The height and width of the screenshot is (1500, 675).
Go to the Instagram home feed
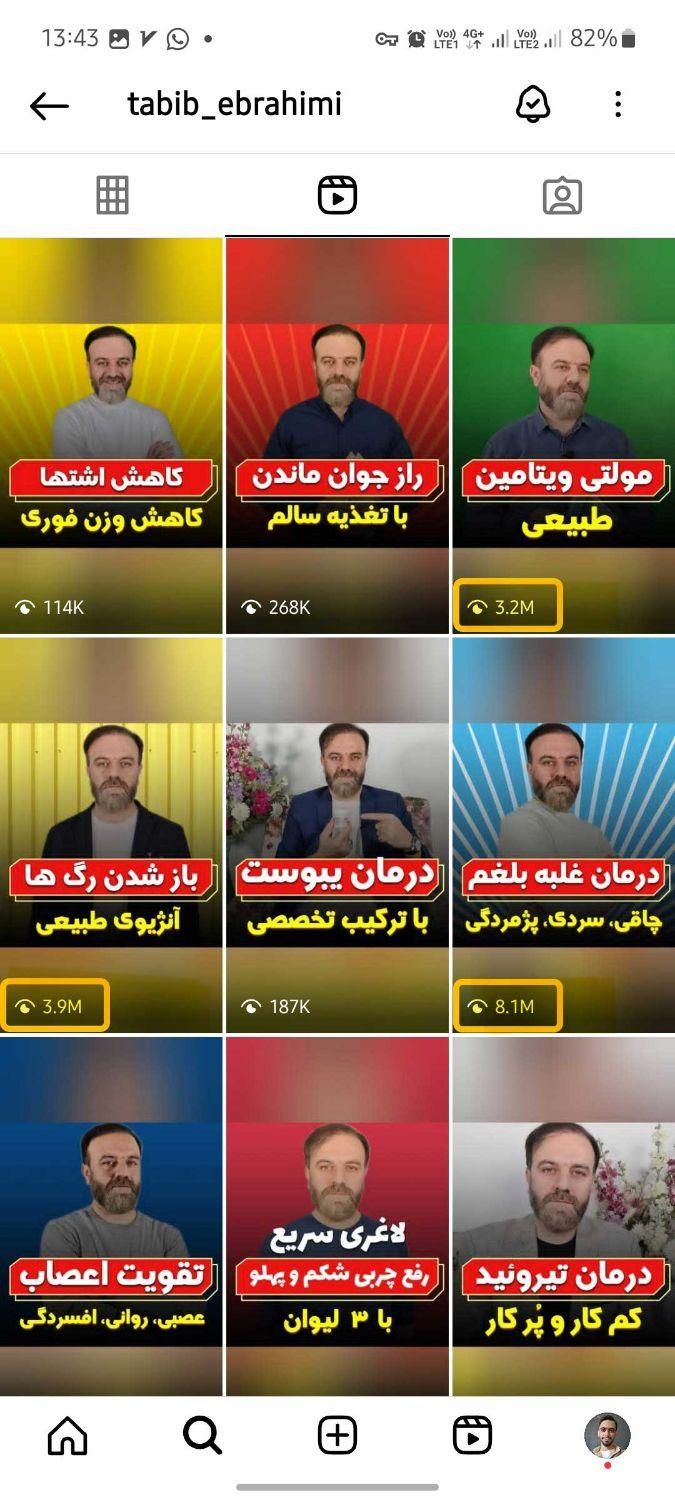coord(68,1436)
